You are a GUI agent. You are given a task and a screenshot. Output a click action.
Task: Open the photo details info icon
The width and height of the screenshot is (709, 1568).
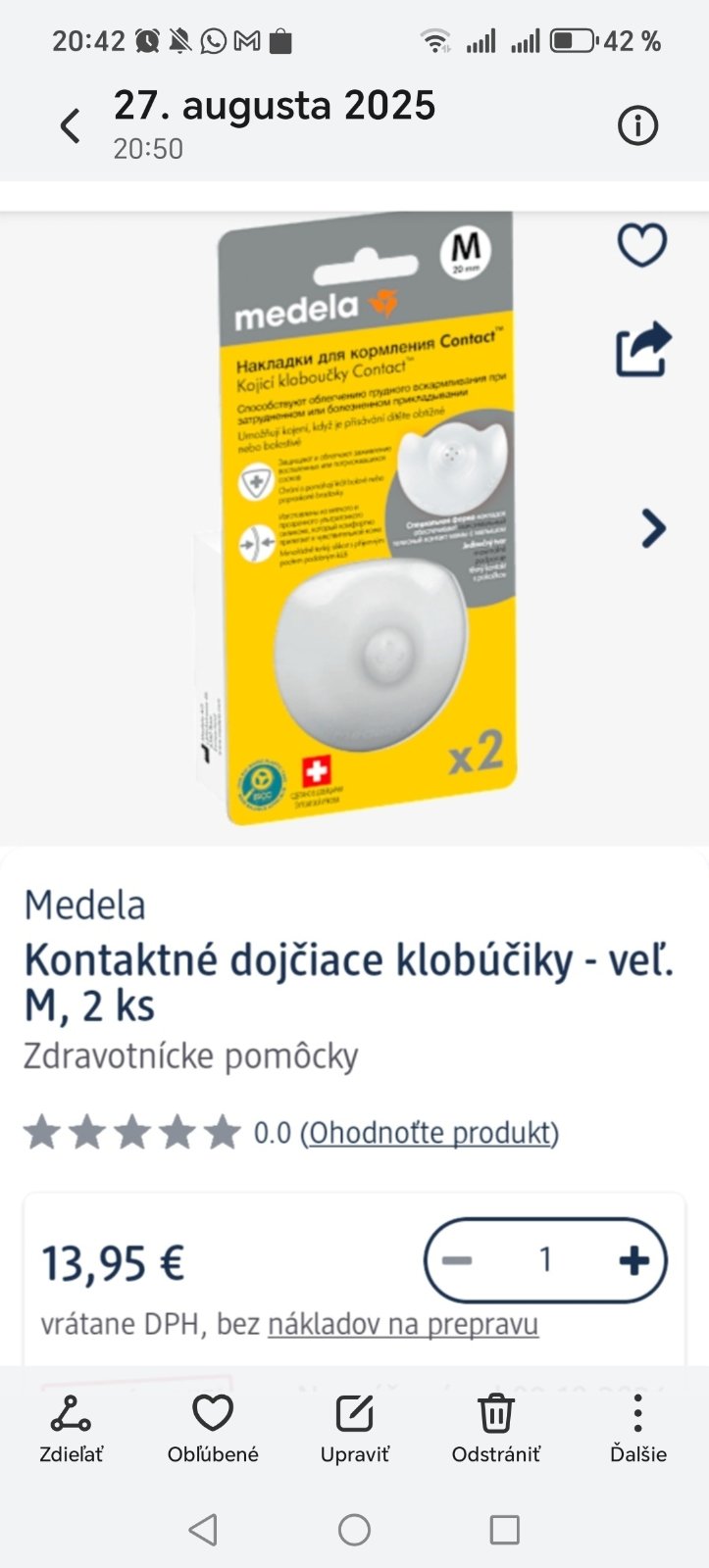point(637,126)
